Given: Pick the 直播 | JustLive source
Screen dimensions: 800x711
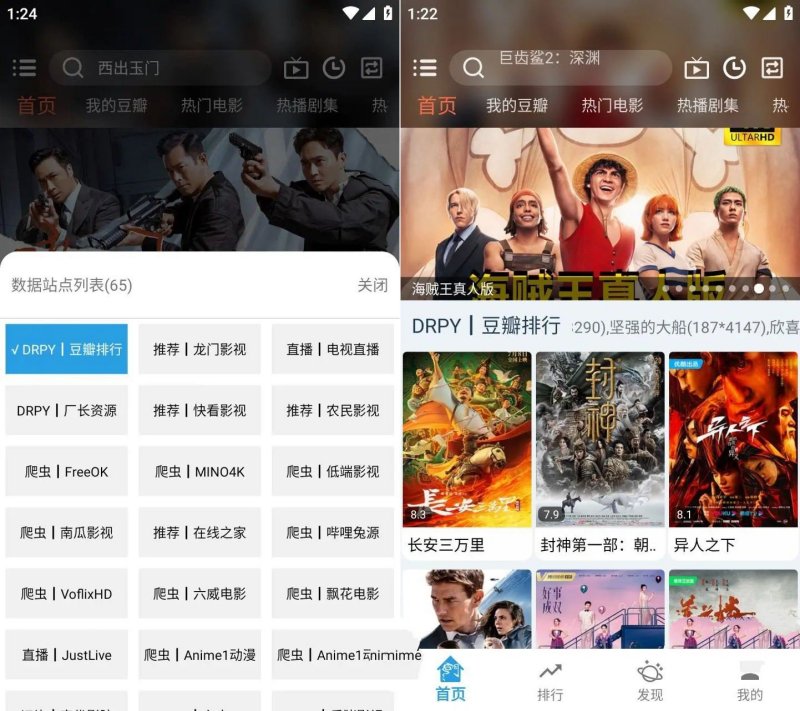Looking at the screenshot, I should click(66, 655).
